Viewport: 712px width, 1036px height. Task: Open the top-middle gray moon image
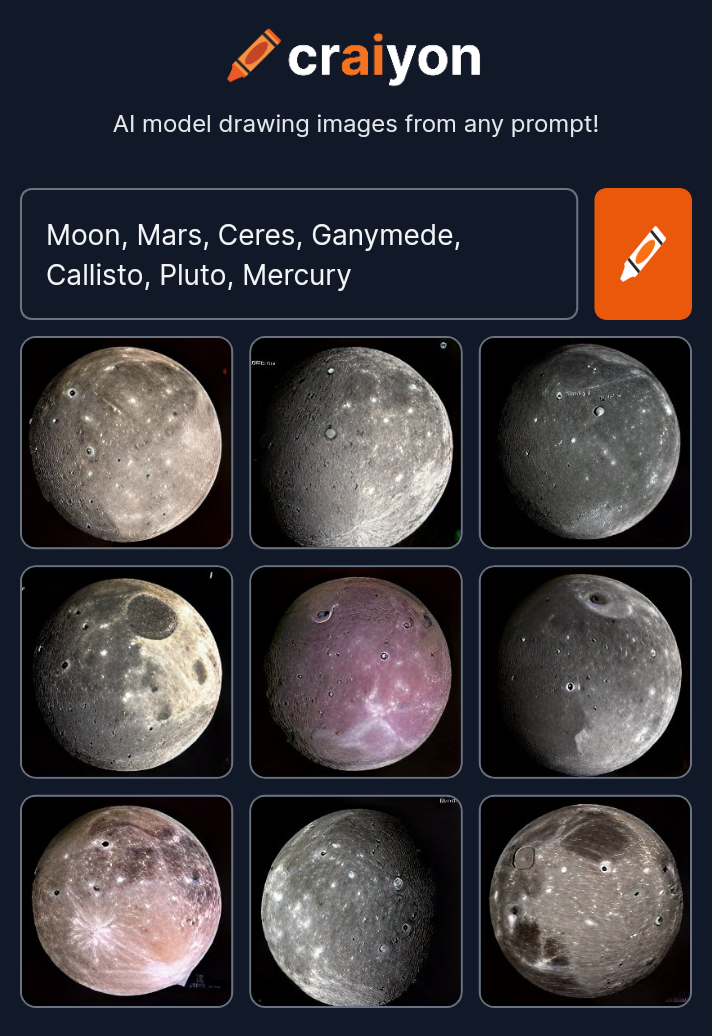coord(356,442)
